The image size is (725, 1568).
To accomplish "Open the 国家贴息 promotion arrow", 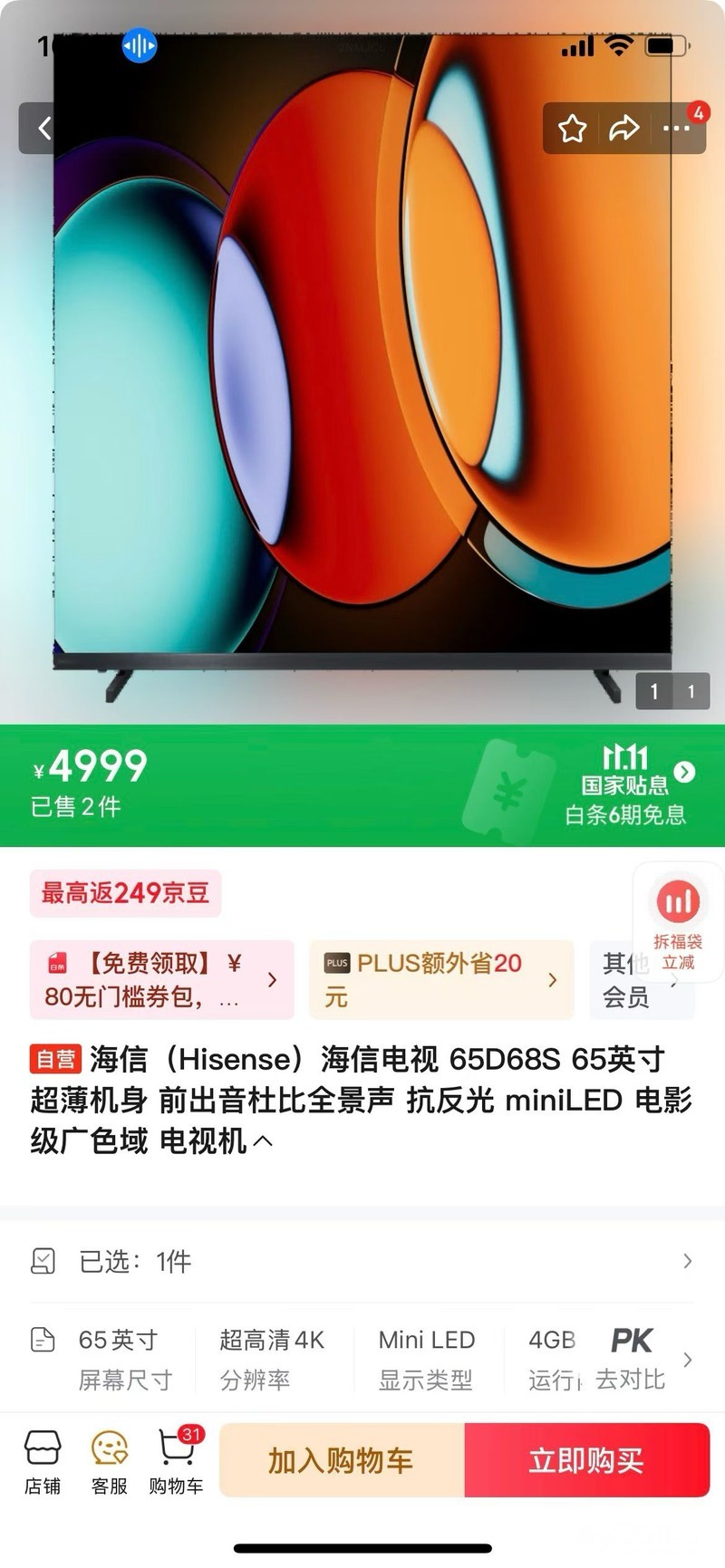I will pyautogui.click(x=685, y=772).
